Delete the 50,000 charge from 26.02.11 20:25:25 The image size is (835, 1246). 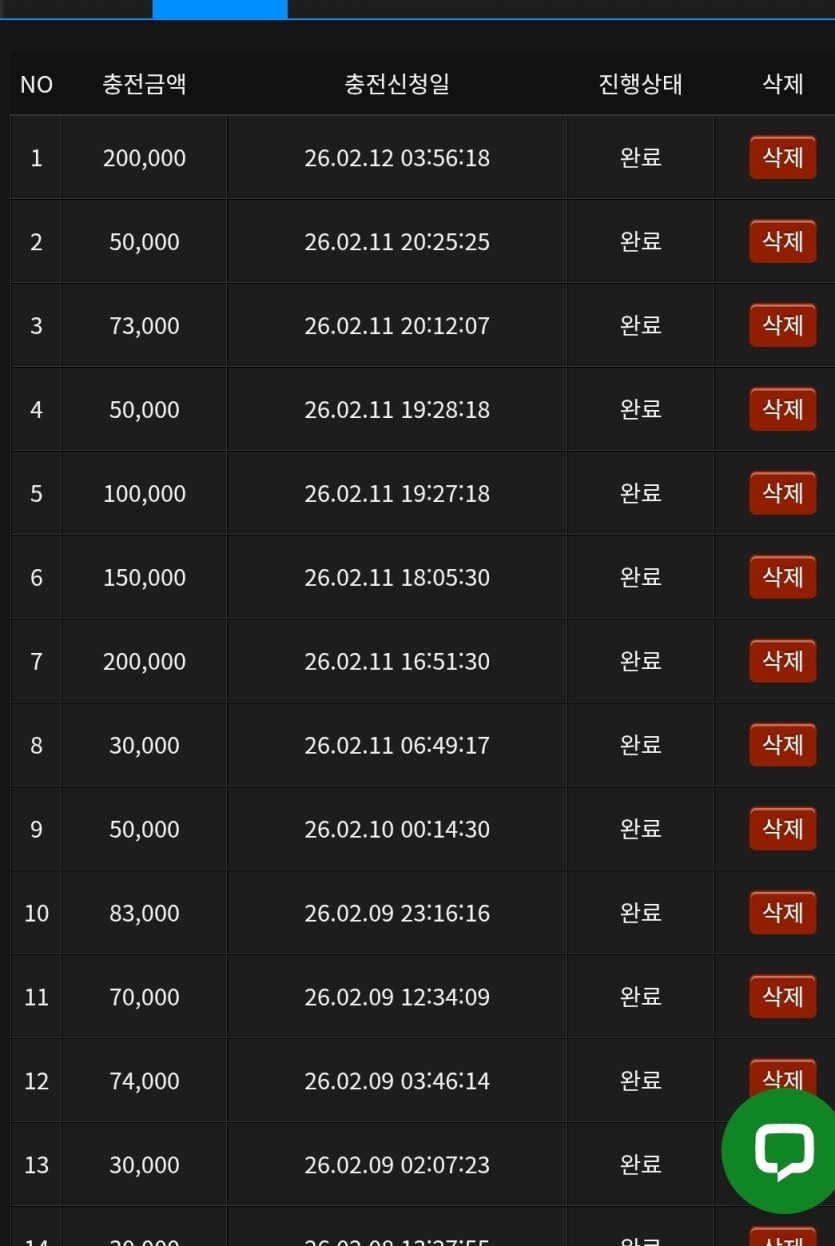coord(782,242)
